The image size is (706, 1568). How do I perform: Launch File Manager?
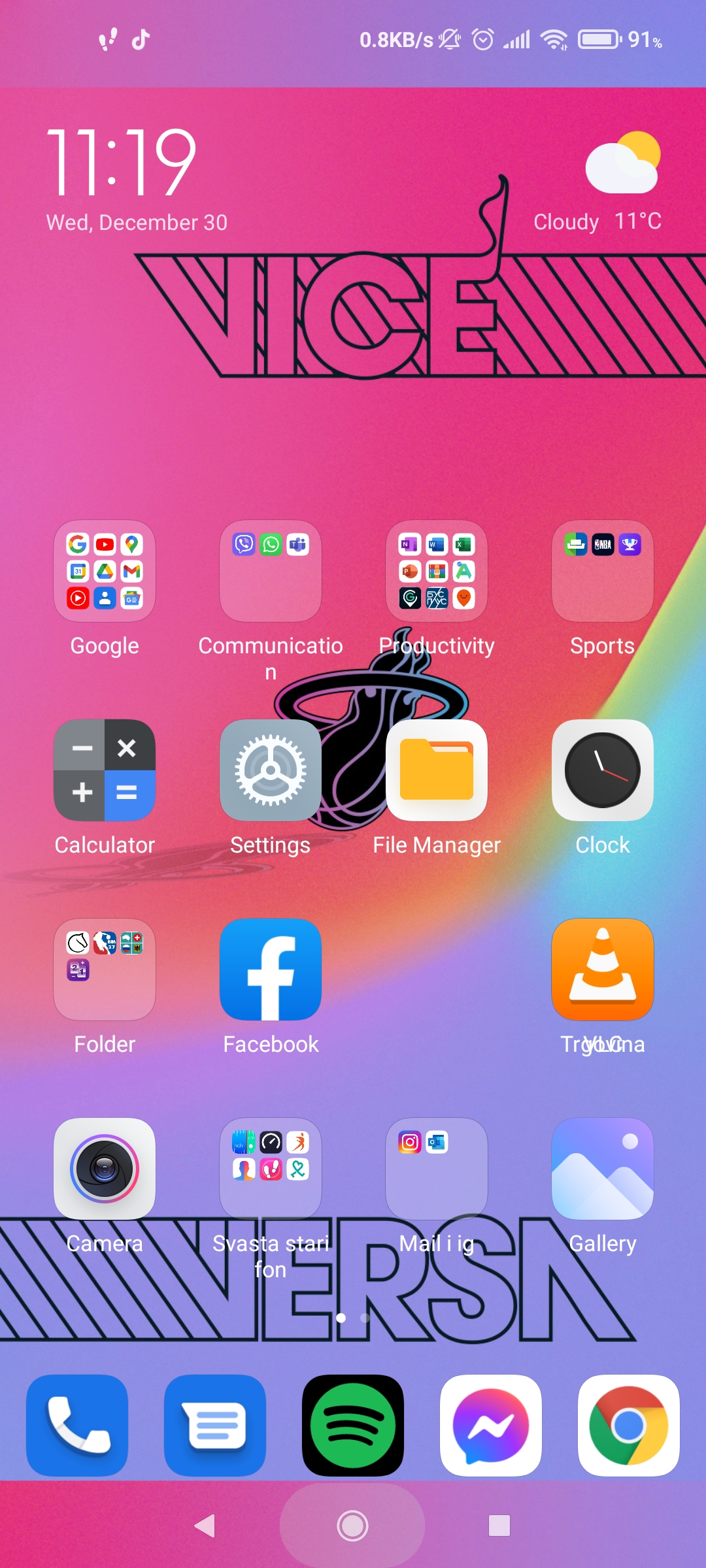point(437,770)
